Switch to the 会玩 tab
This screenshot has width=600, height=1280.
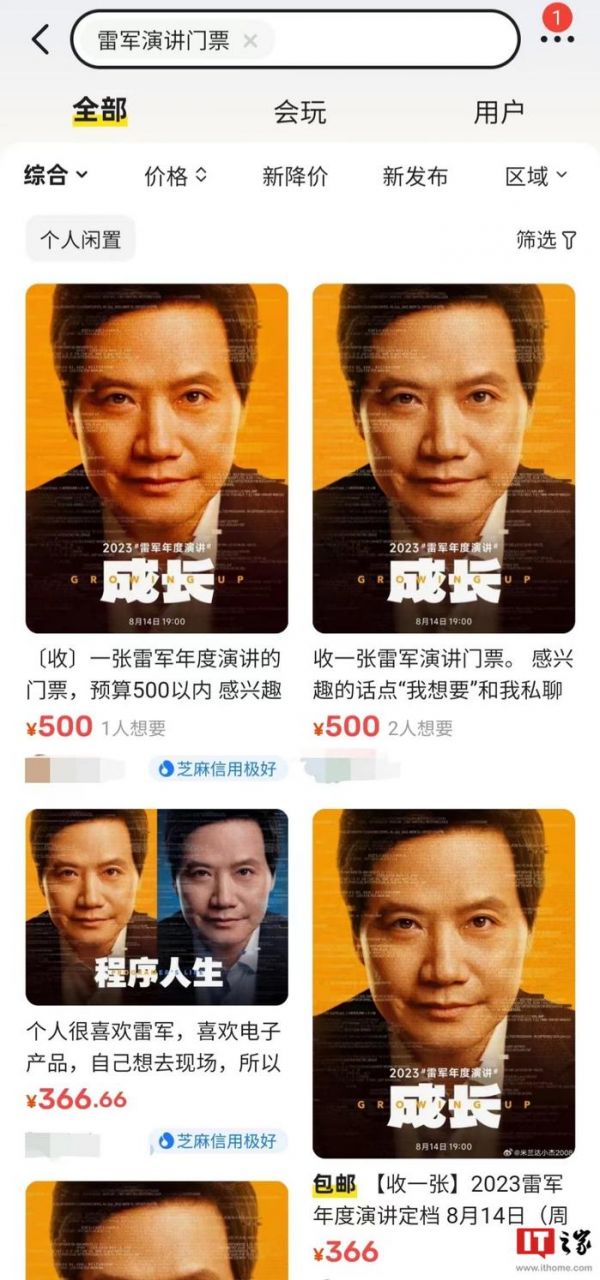[300, 112]
